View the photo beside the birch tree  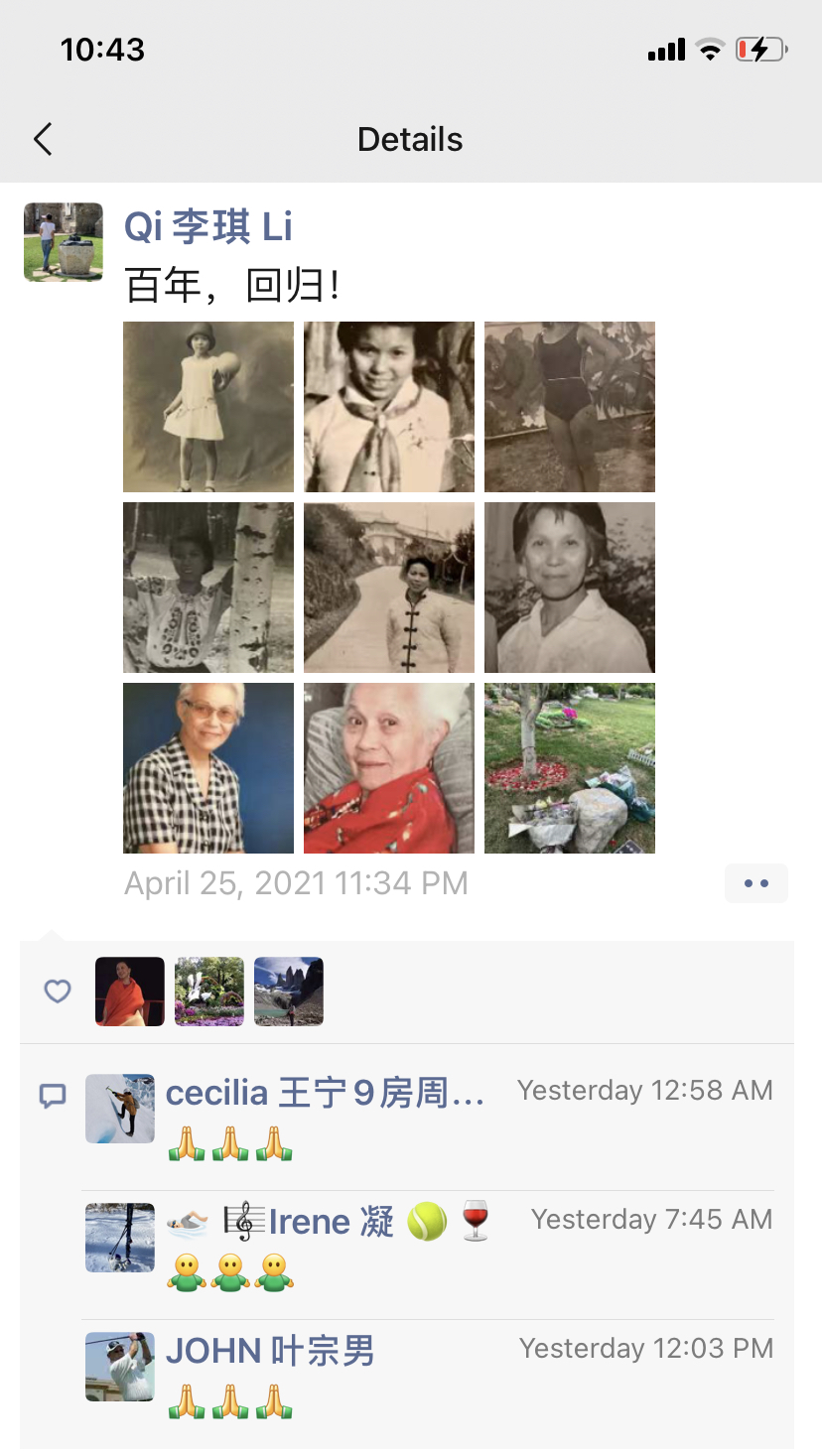pos(208,588)
